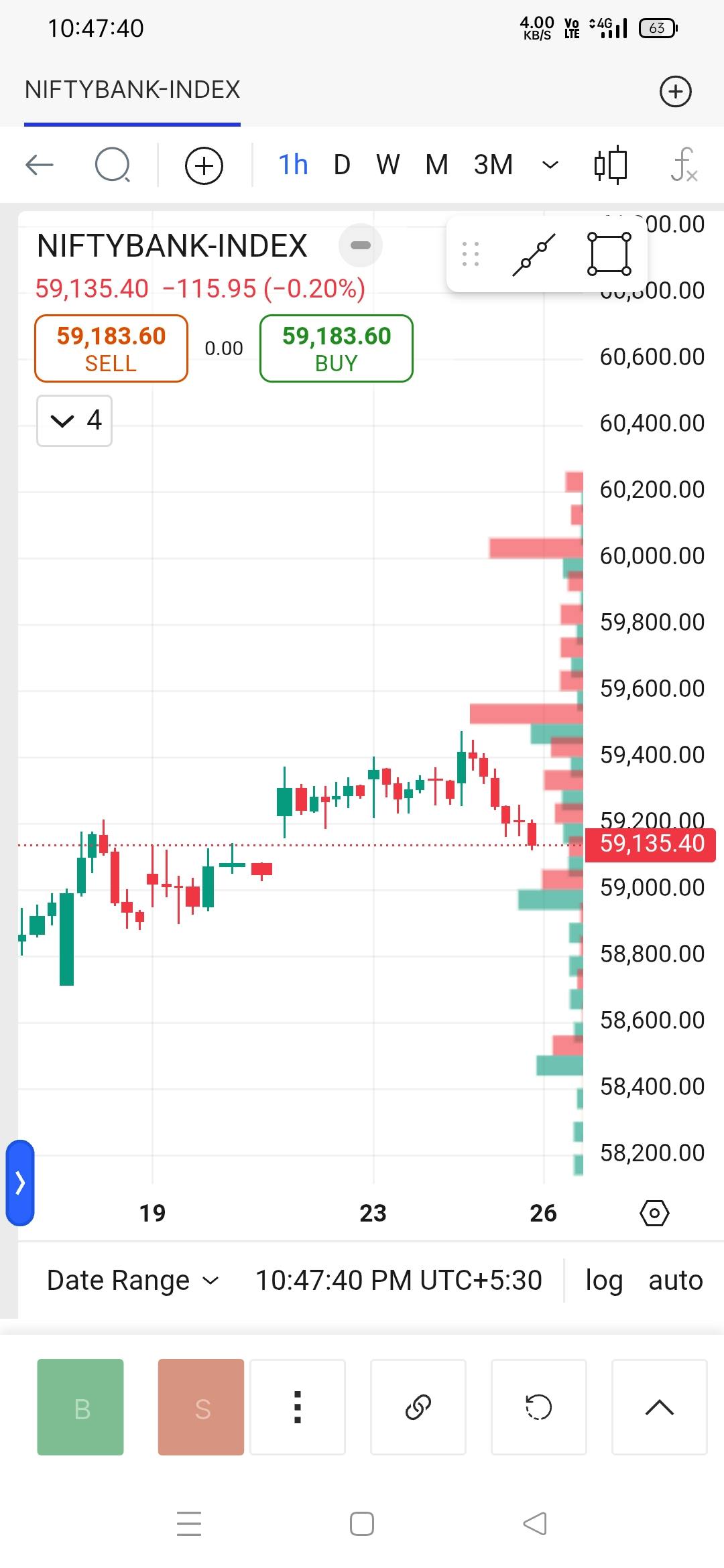Viewport: 724px width, 1568px height.
Task: Open the indicators fx menu
Action: point(684,165)
